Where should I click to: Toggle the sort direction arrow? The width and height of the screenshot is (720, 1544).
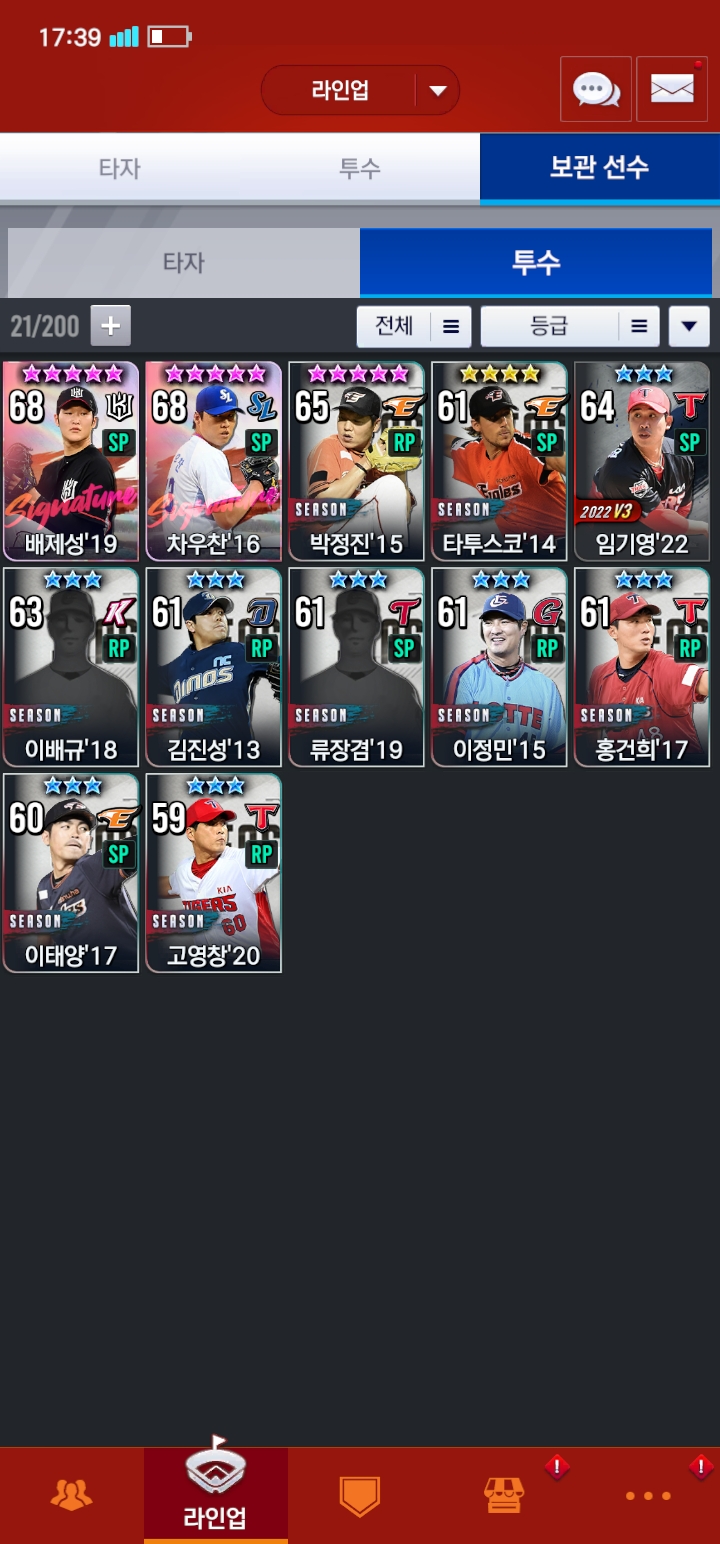[689, 326]
